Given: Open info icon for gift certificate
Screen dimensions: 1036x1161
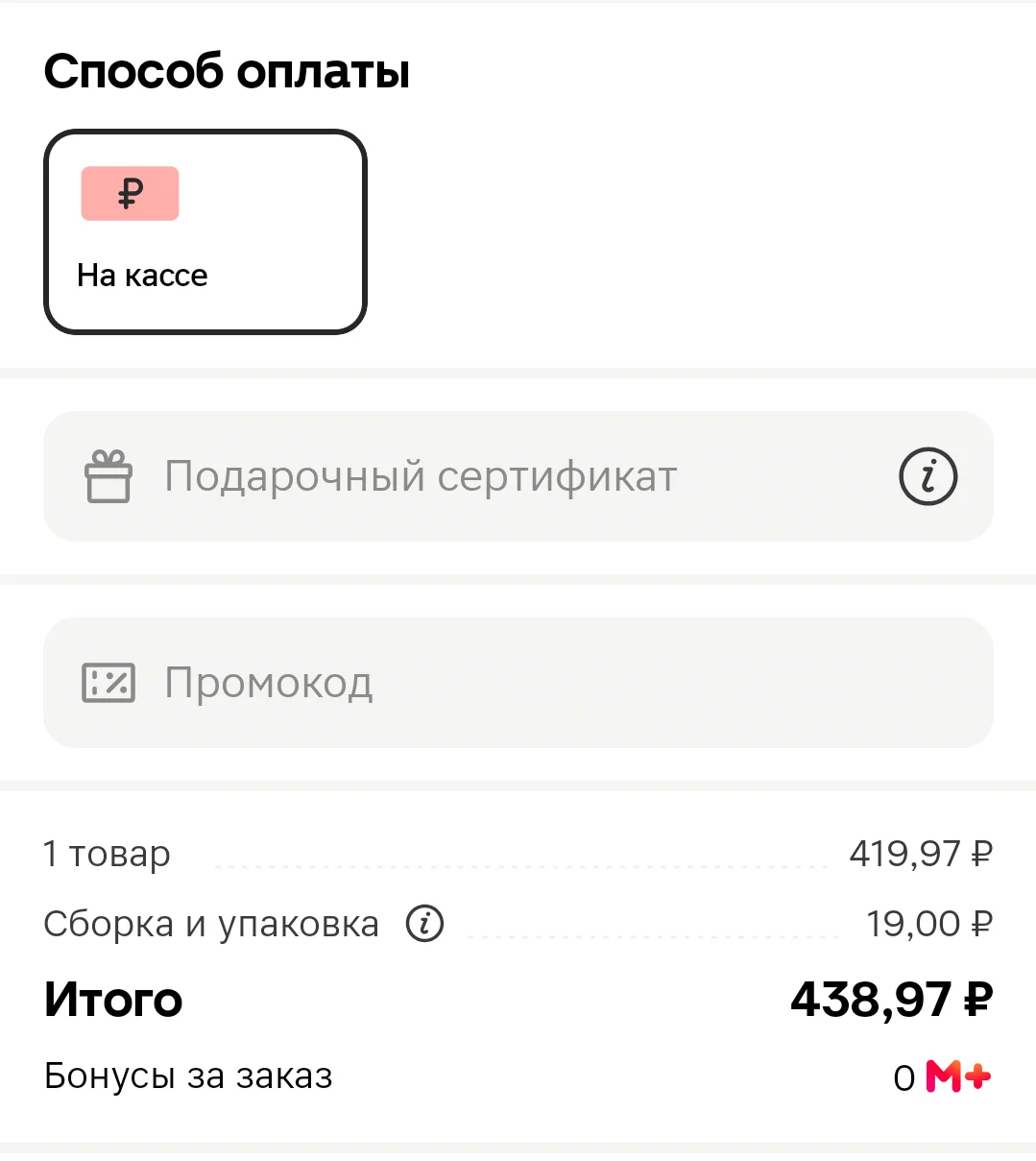Looking at the screenshot, I should point(928,476).
